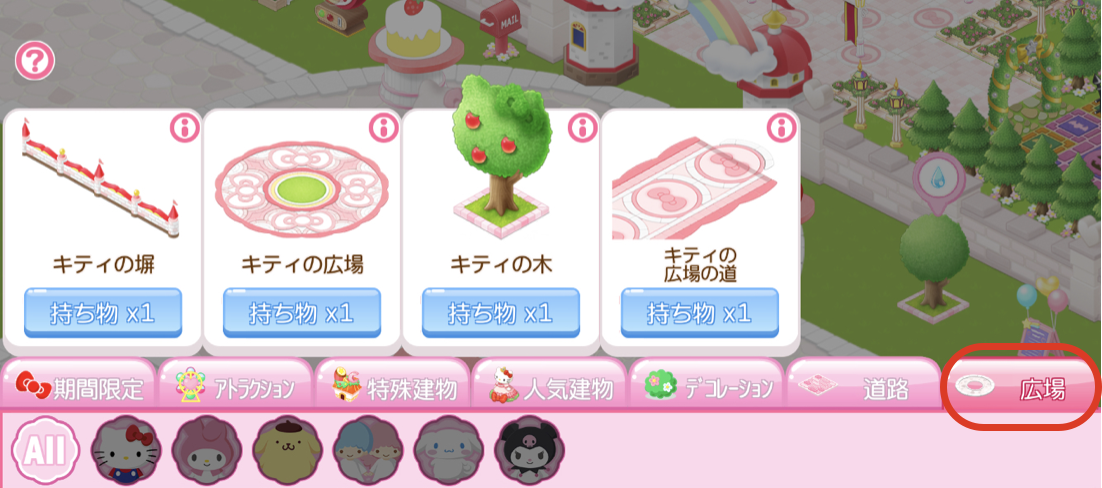Tap 持ち物 x1 under キティの広場の道
1102x488 pixels.
click(x=699, y=313)
